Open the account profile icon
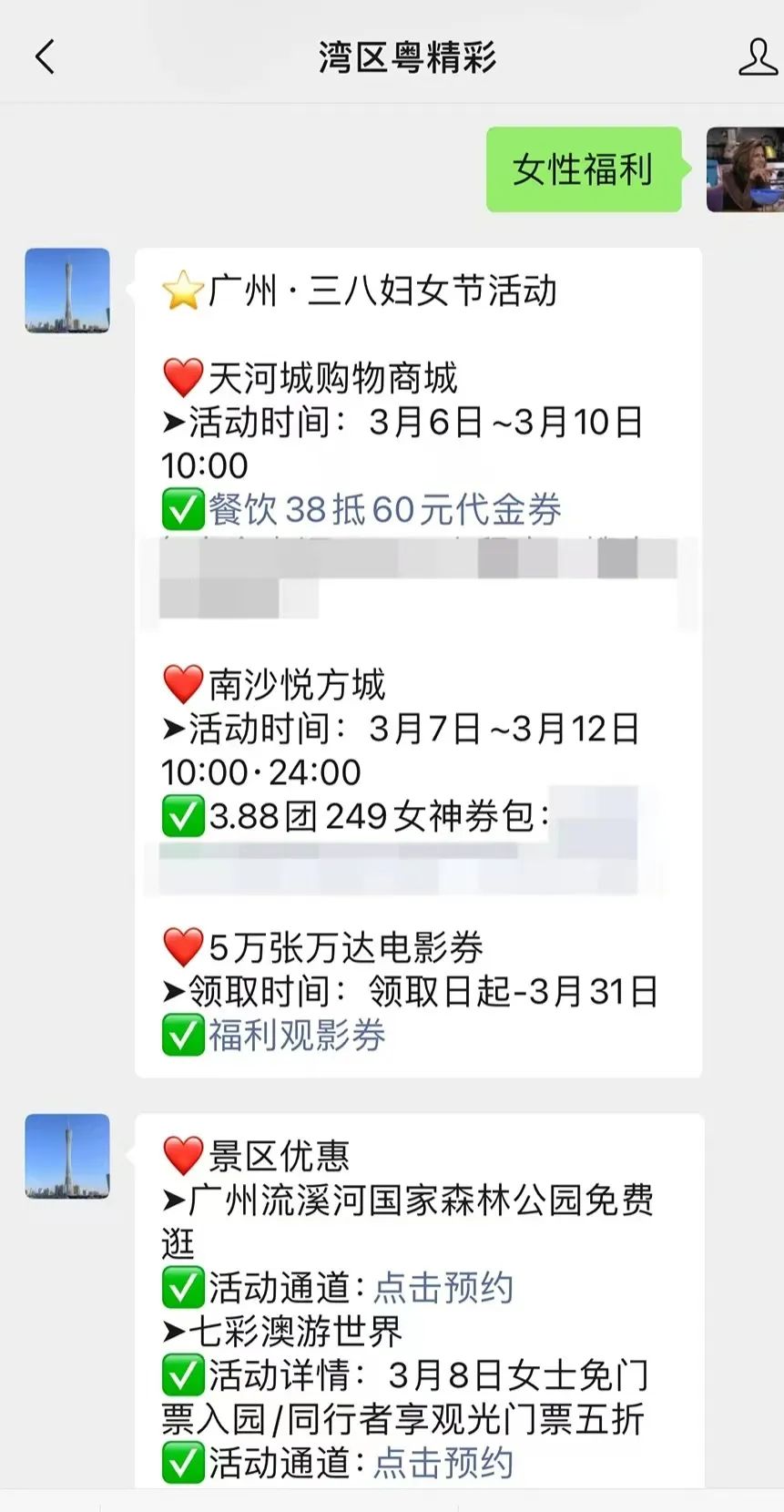 (758, 56)
